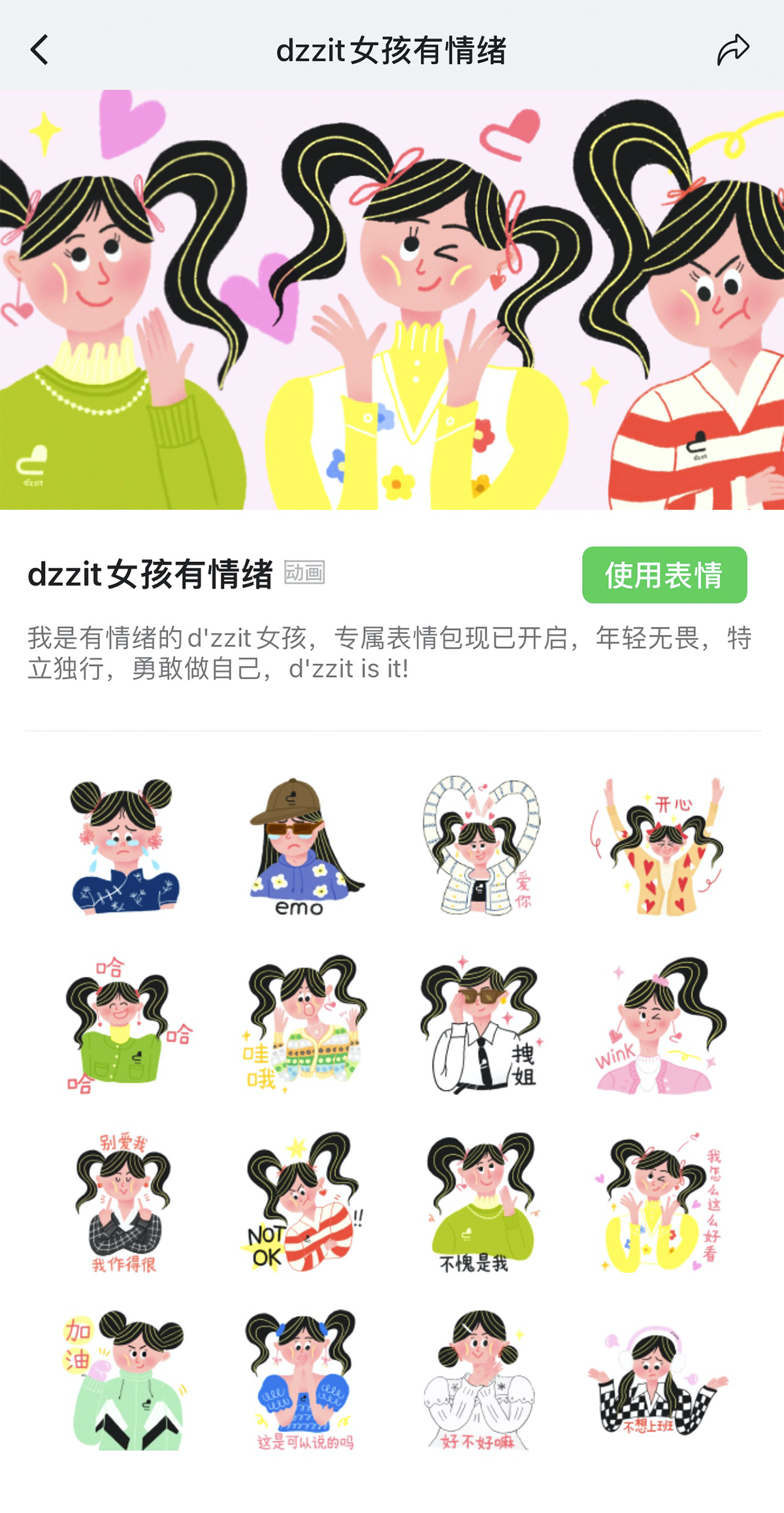Select the 好不好嘛 sticker
The height and width of the screenshot is (1513, 784).
point(482,1380)
